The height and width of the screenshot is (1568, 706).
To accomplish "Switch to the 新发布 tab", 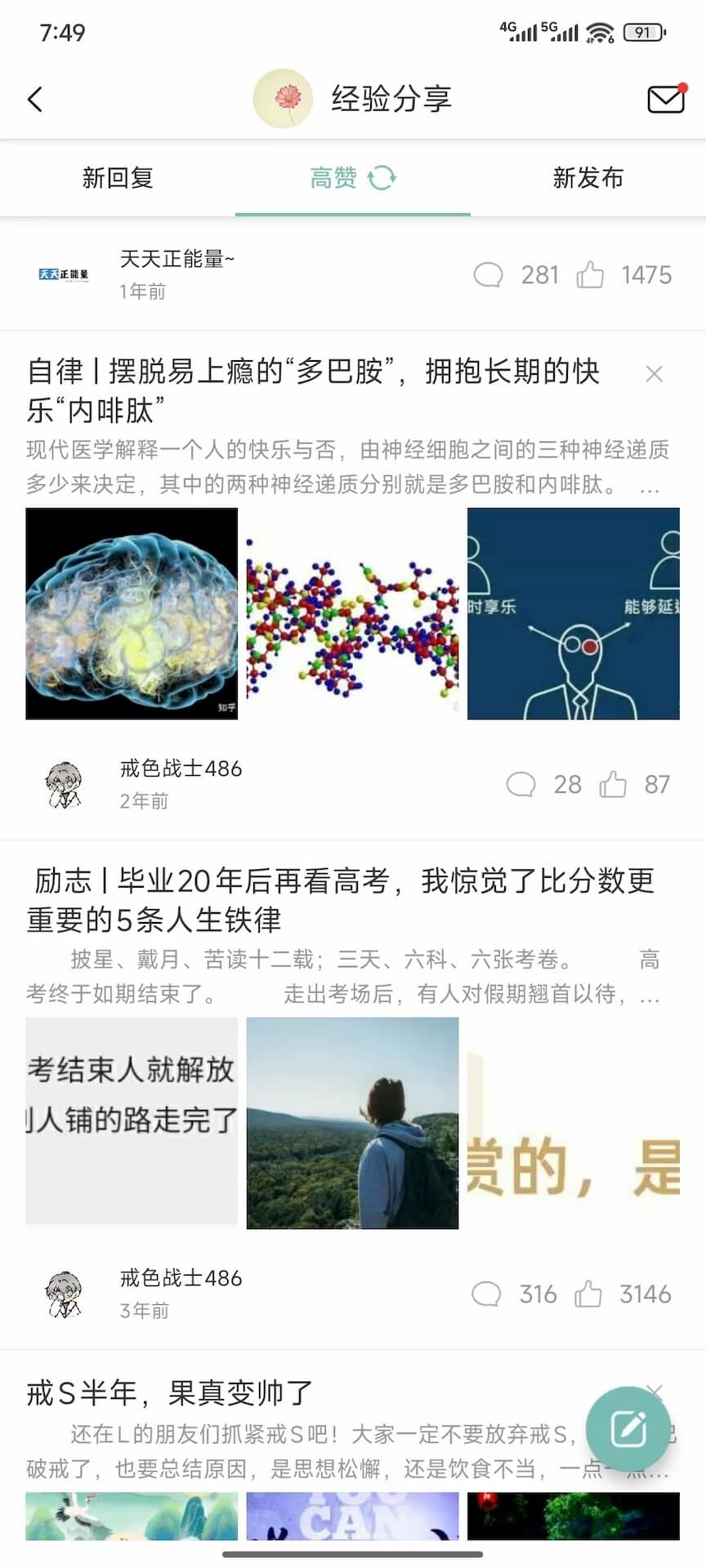I will point(588,178).
